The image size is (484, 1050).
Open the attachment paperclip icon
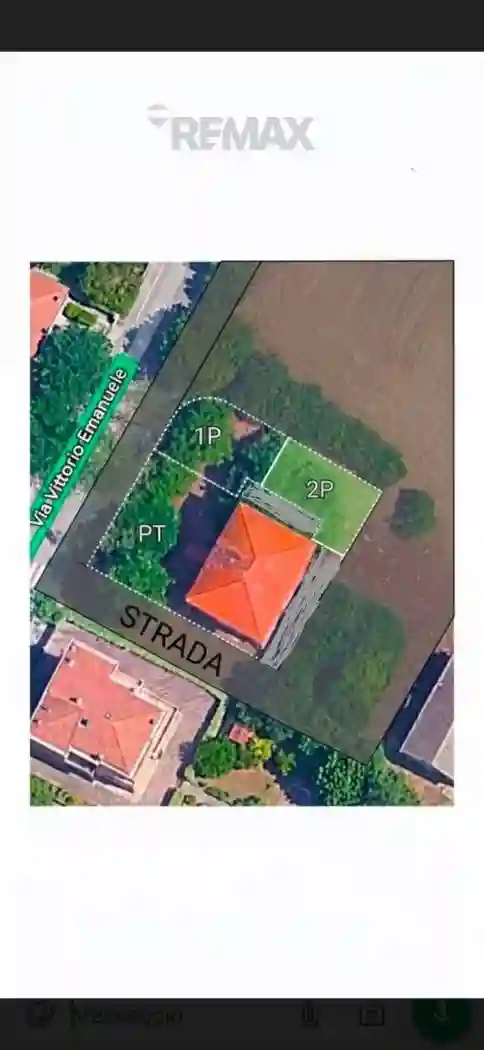coord(309,1016)
